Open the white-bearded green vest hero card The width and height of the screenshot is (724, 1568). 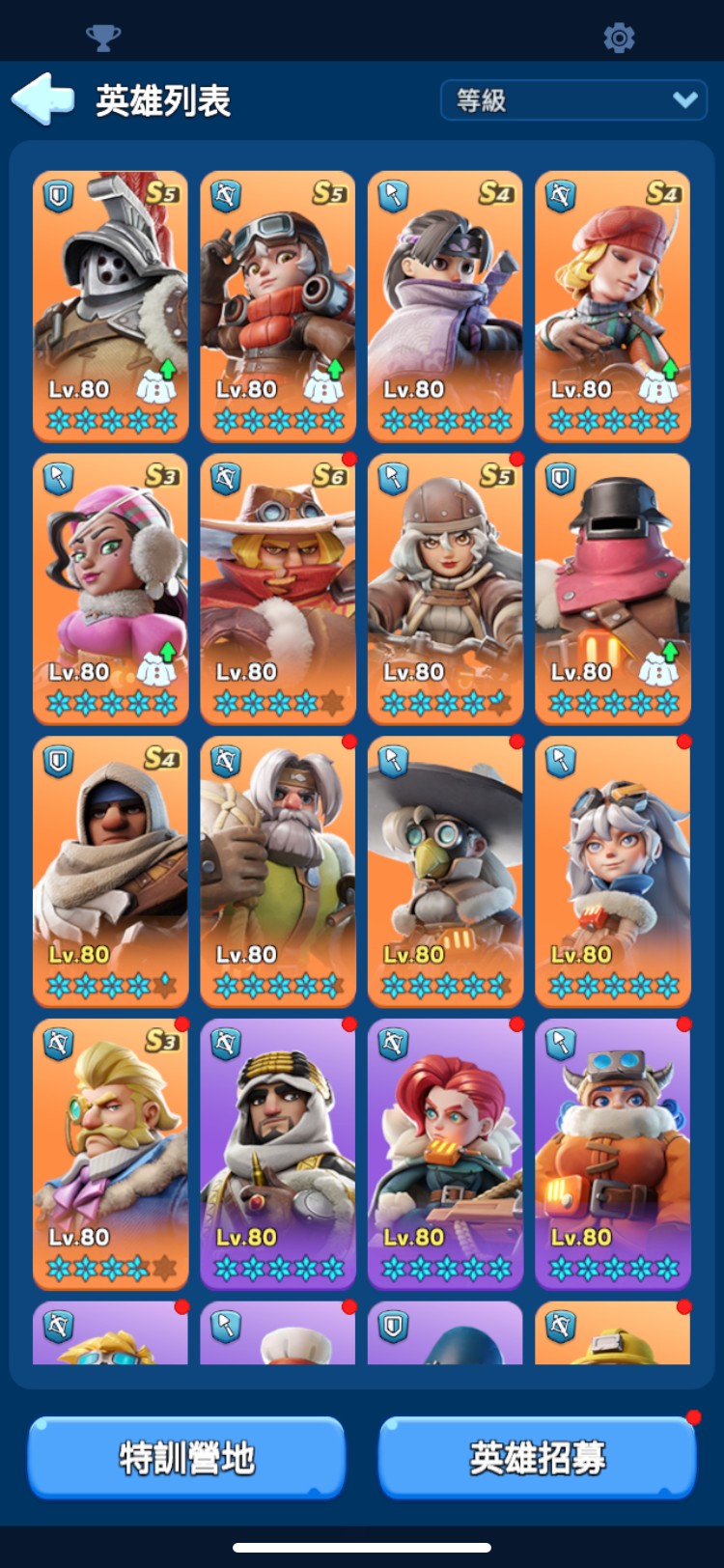[x=278, y=870]
